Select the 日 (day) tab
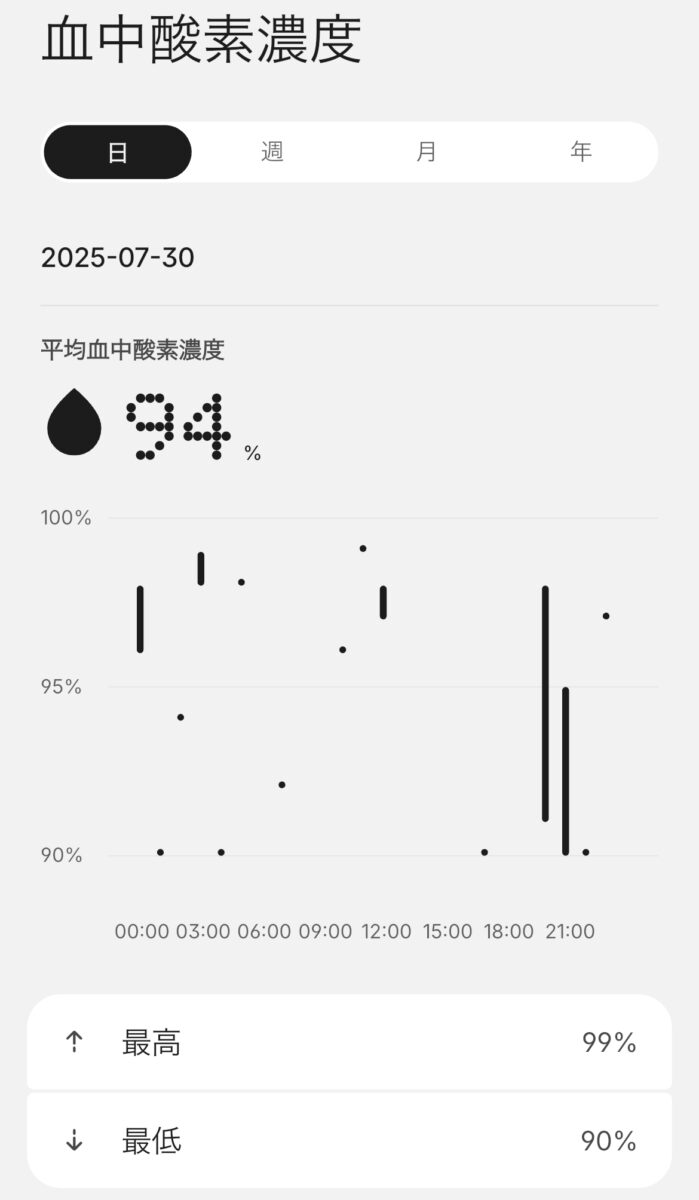The image size is (699, 1200). point(118,152)
